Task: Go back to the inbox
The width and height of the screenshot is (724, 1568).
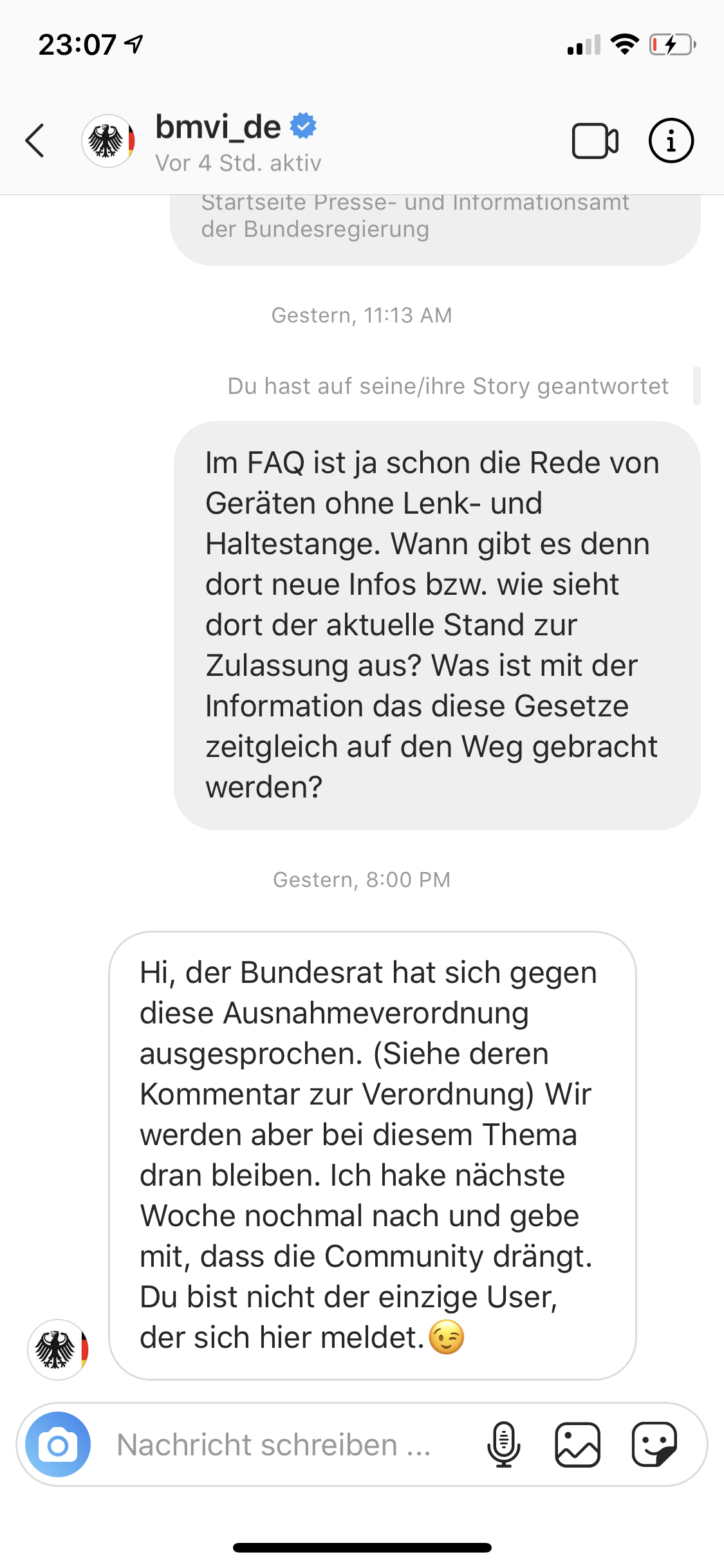Action: 35,140
